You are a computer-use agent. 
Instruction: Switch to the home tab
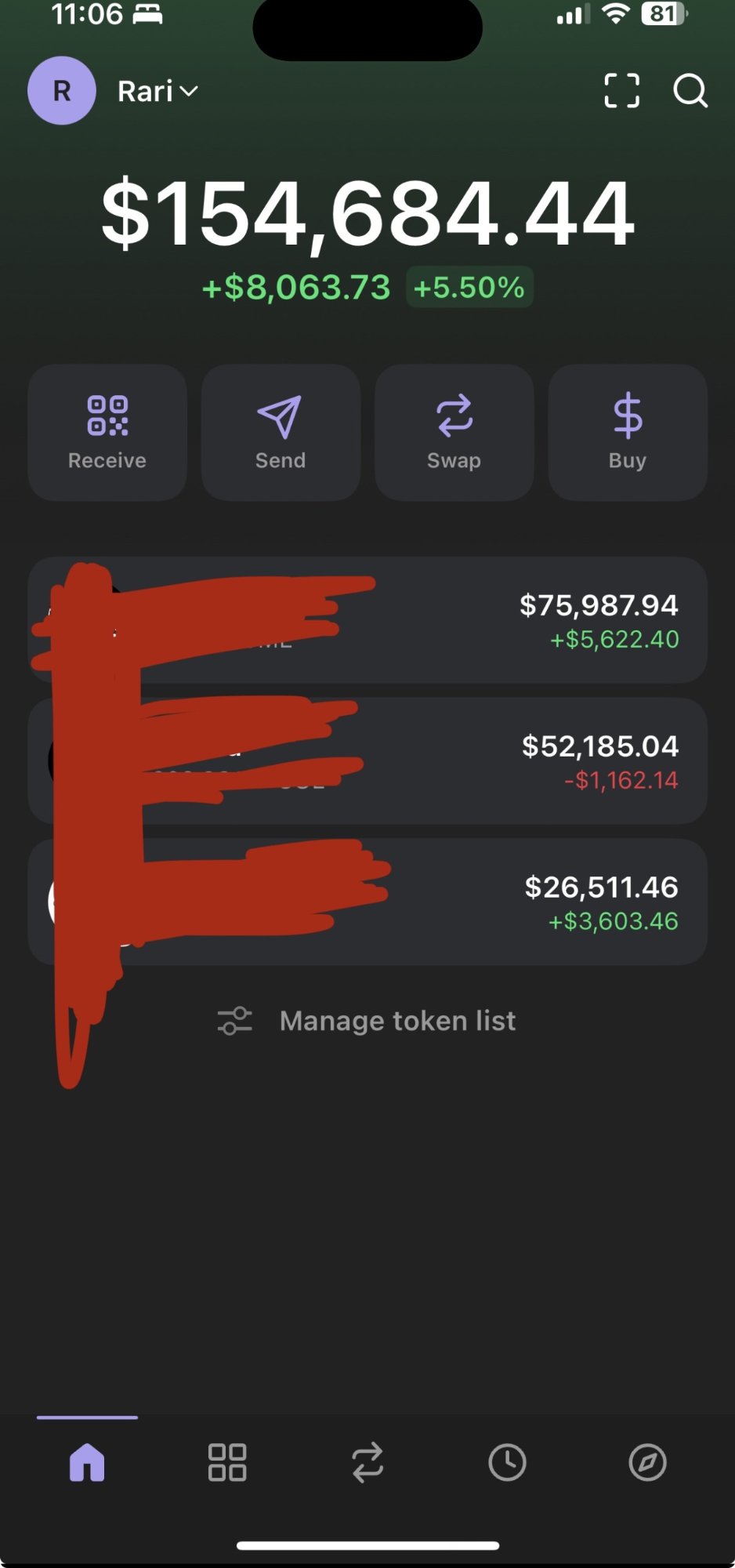(87, 1462)
